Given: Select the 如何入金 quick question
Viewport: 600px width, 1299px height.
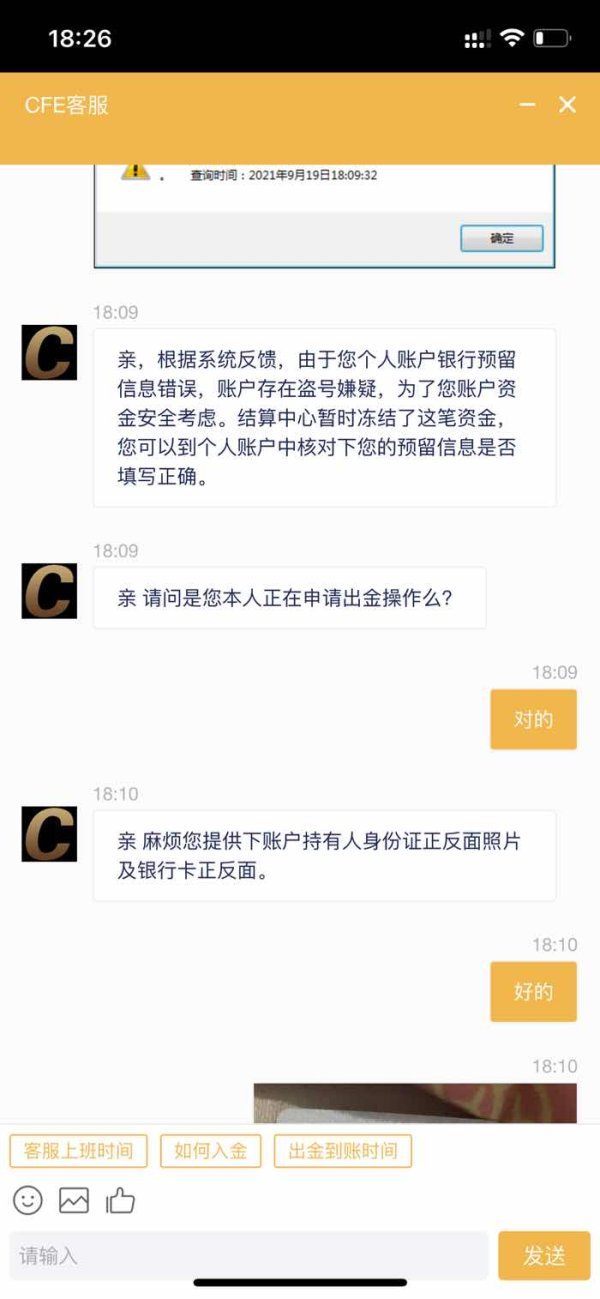Looking at the screenshot, I should (210, 1151).
